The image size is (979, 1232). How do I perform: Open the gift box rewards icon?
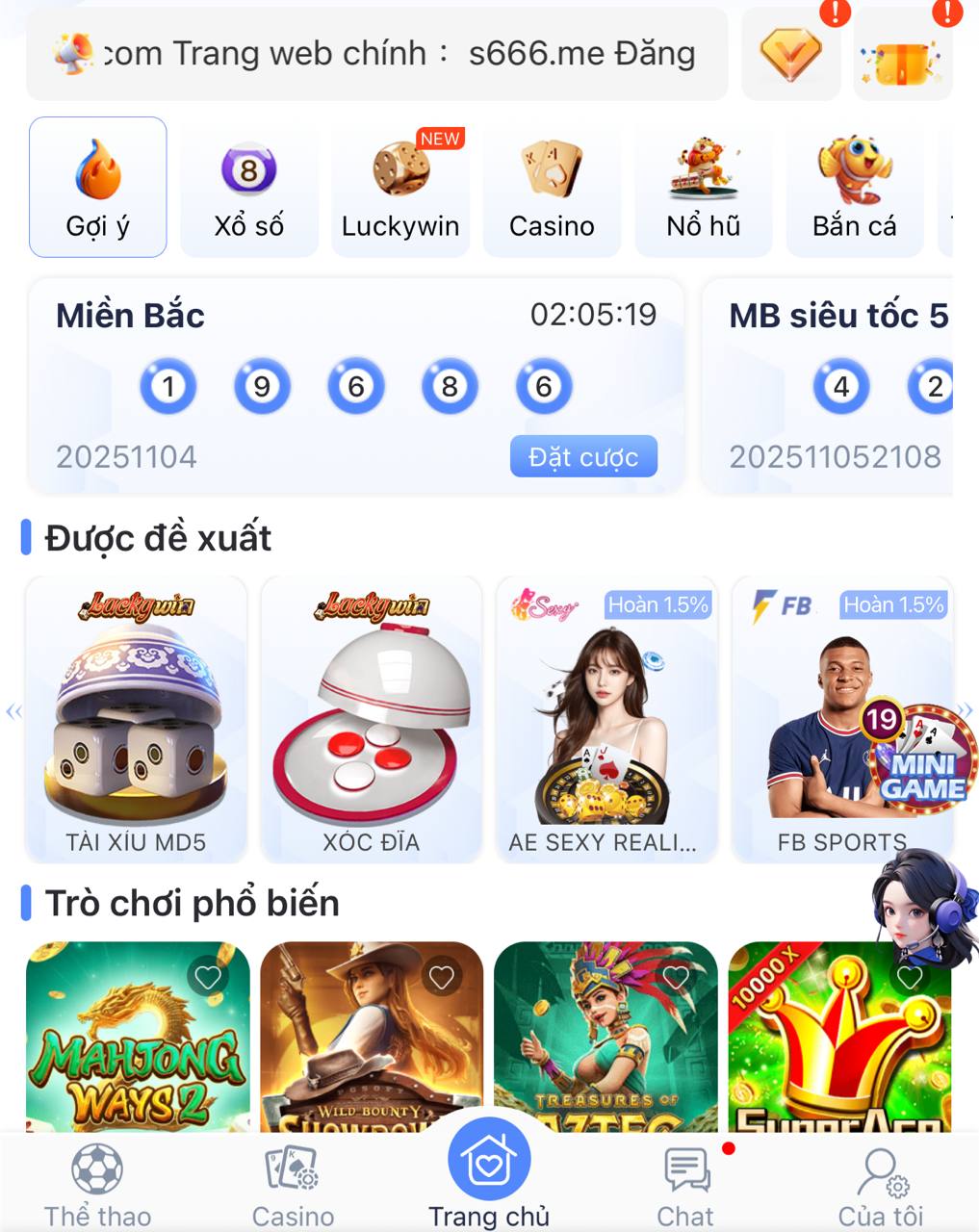coord(902,56)
